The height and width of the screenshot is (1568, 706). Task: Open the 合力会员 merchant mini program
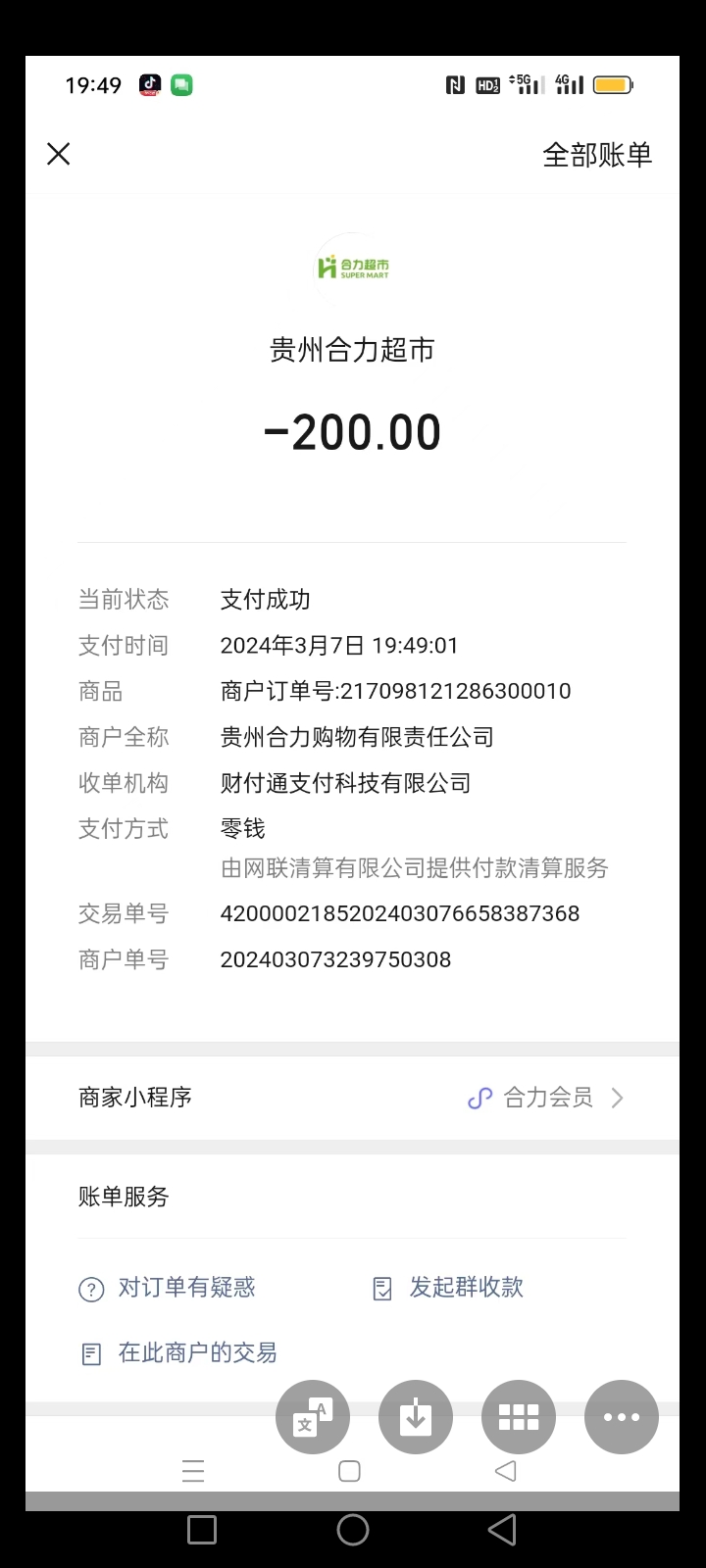click(x=546, y=1098)
